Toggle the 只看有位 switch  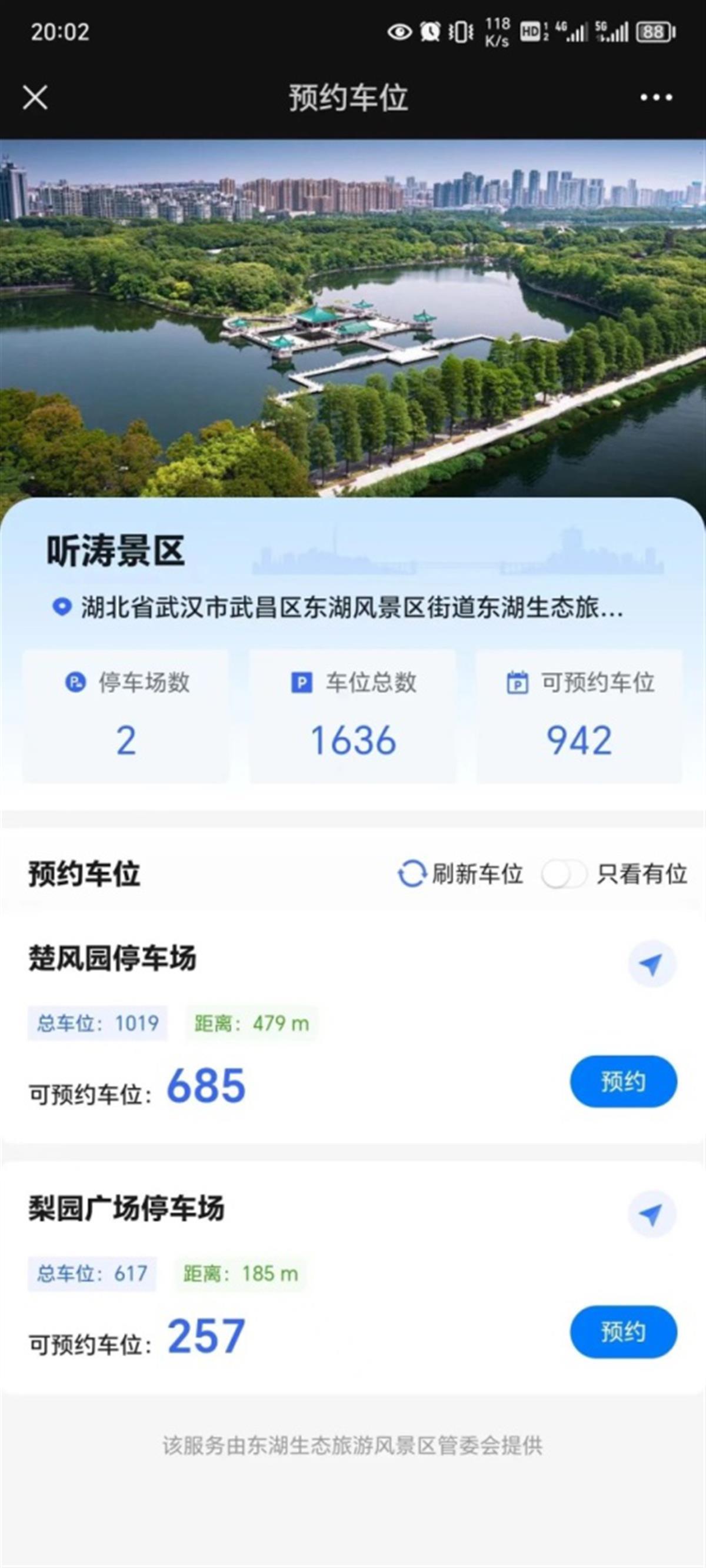(564, 874)
